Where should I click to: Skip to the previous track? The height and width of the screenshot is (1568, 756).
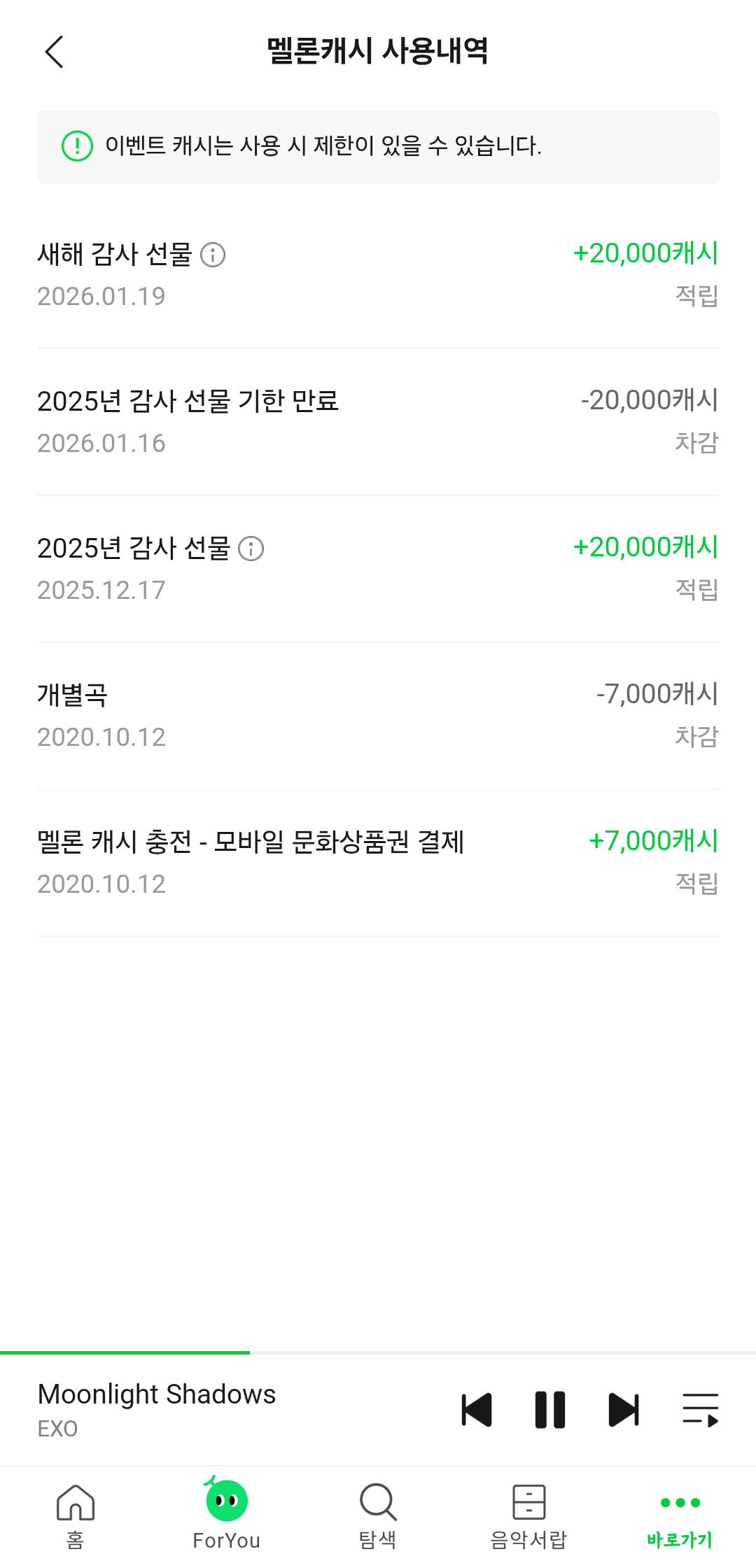[x=477, y=1410]
